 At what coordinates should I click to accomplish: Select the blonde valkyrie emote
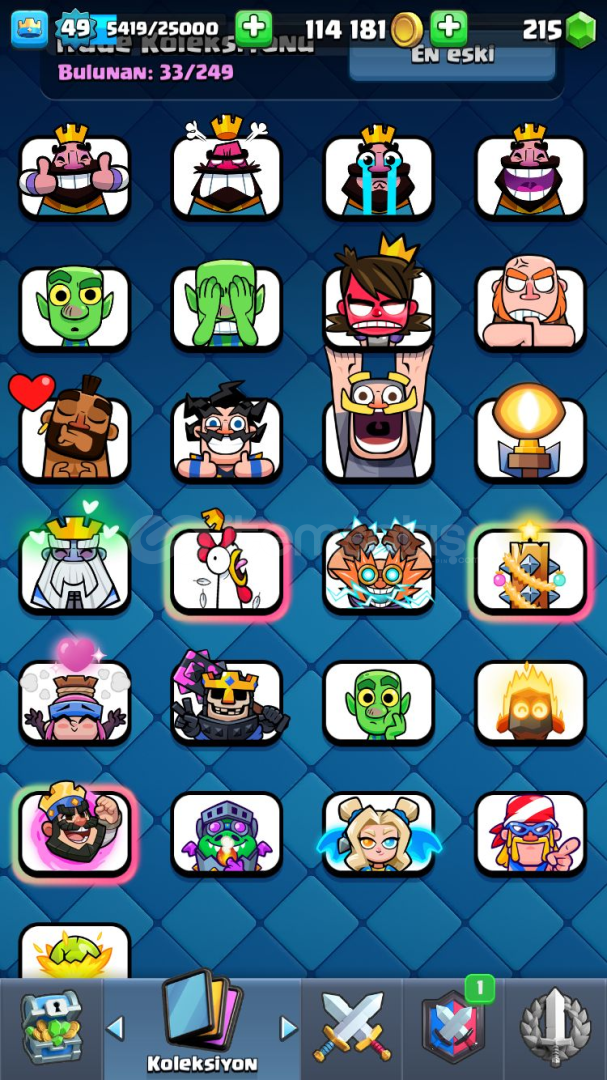(378, 834)
